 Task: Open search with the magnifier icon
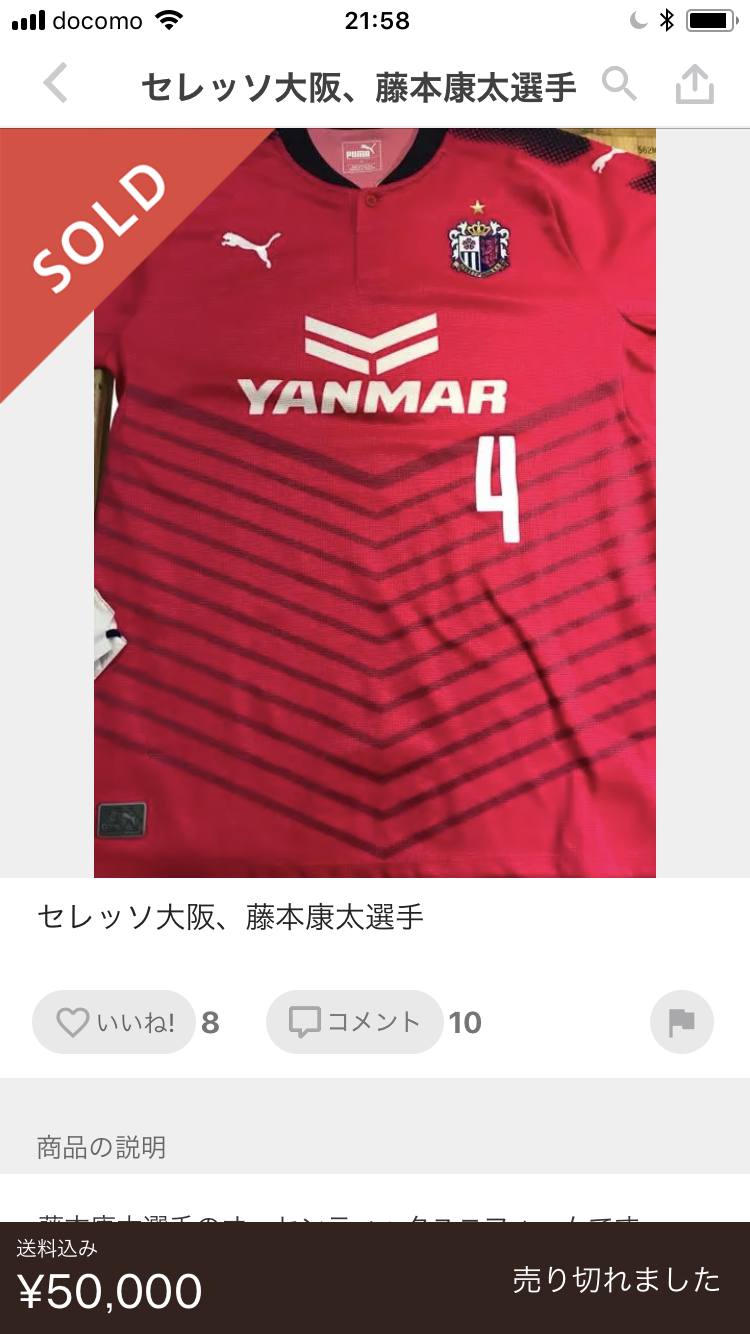[x=619, y=86]
